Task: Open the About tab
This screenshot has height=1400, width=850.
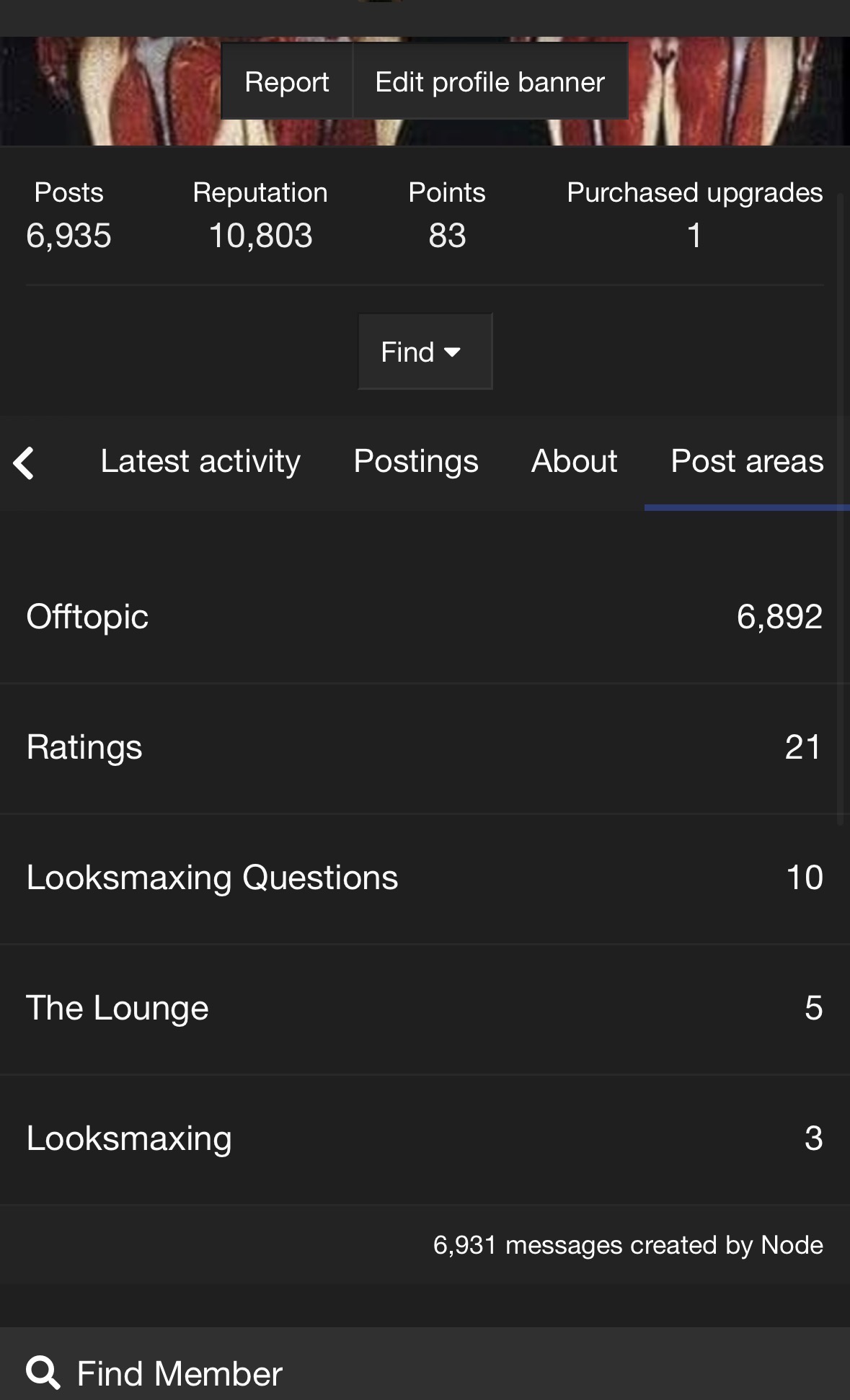Action: click(x=574, y=461)
